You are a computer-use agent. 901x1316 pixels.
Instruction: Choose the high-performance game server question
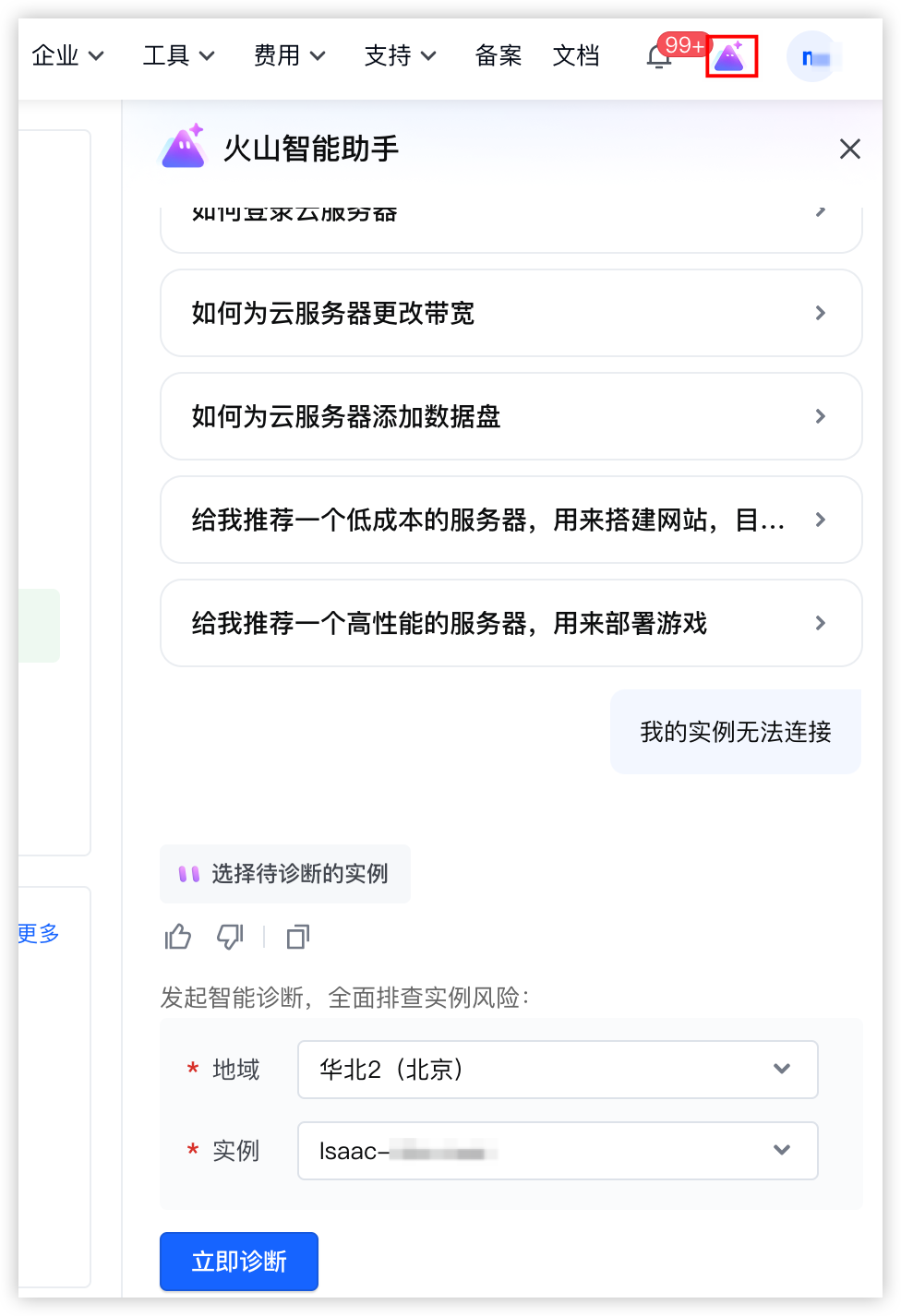tap(511, 623)
